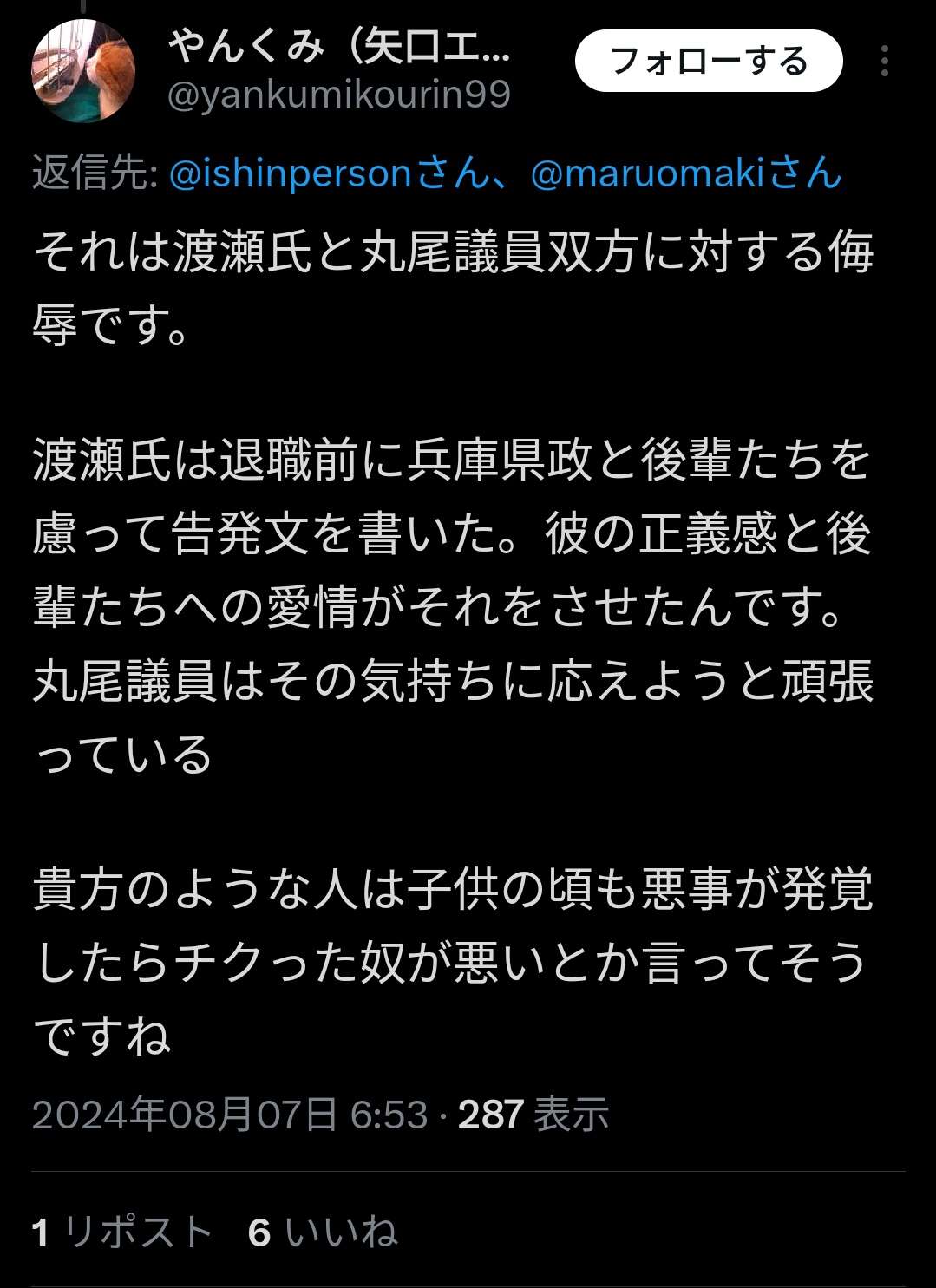View the 6 いいね list
This screenshot has height=1288, width=936.
(323, 1232)
